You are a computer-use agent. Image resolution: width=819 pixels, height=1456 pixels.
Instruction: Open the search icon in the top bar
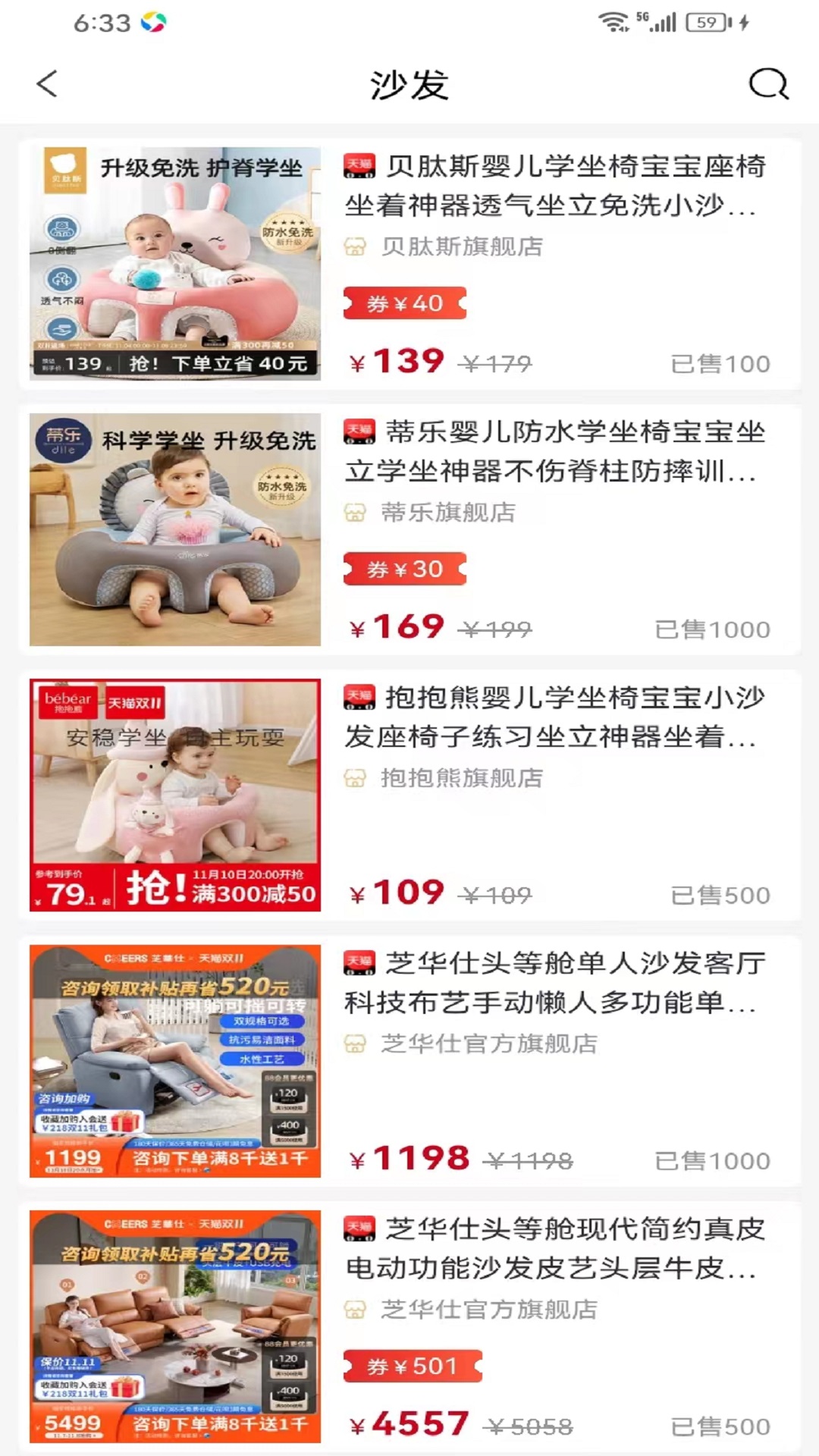tap(768, 84)
